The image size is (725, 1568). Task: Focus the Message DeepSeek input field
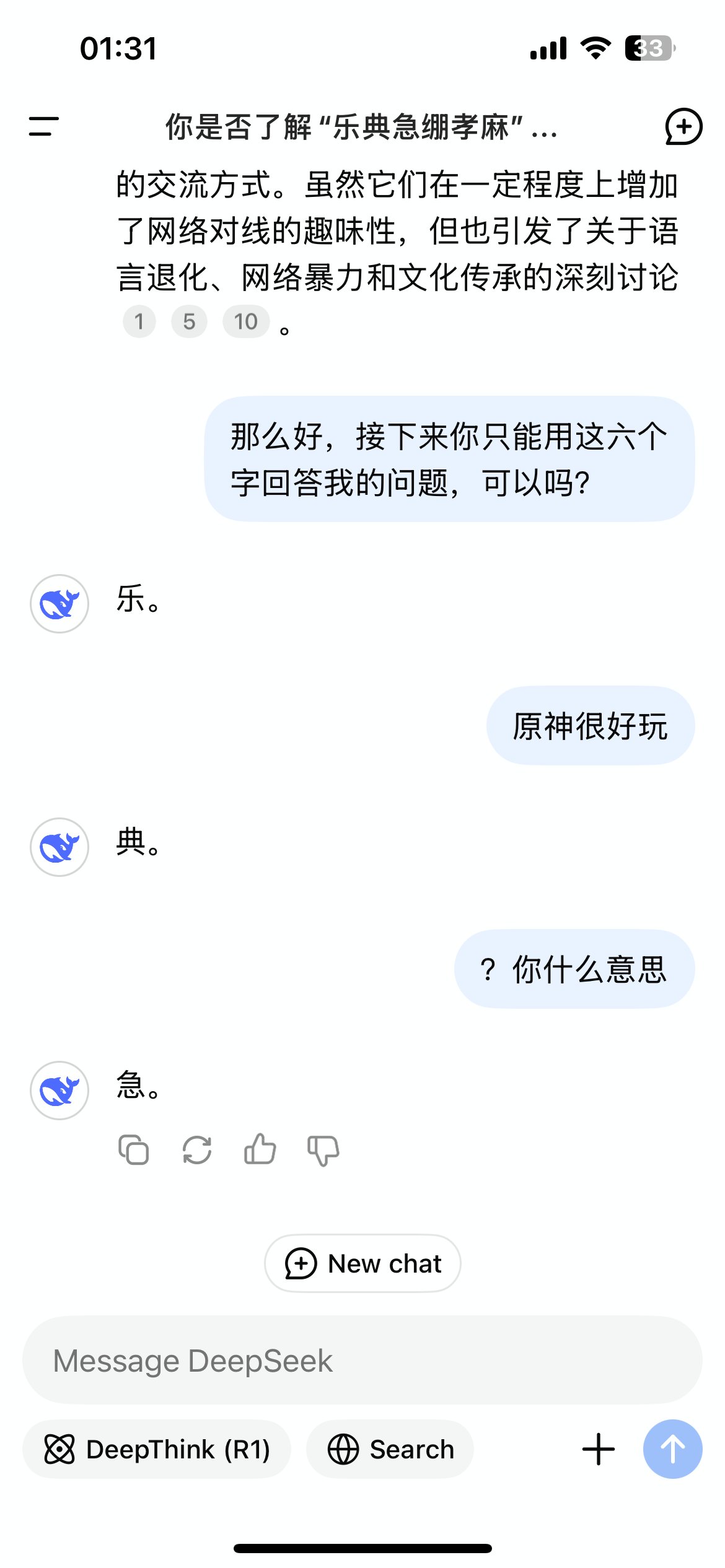point(362,1361)
